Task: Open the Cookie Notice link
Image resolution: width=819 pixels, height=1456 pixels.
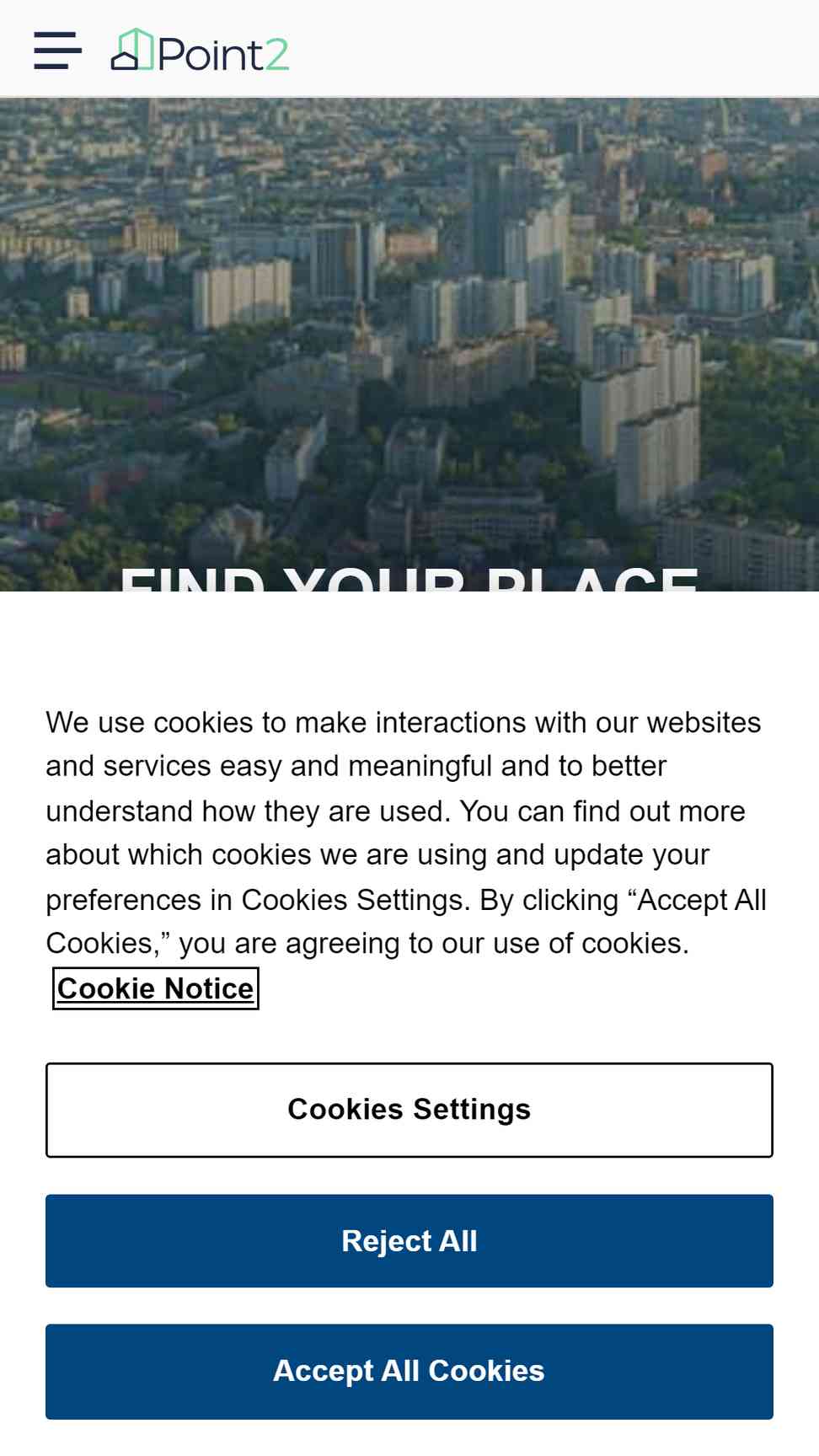Action: point(156,988)
